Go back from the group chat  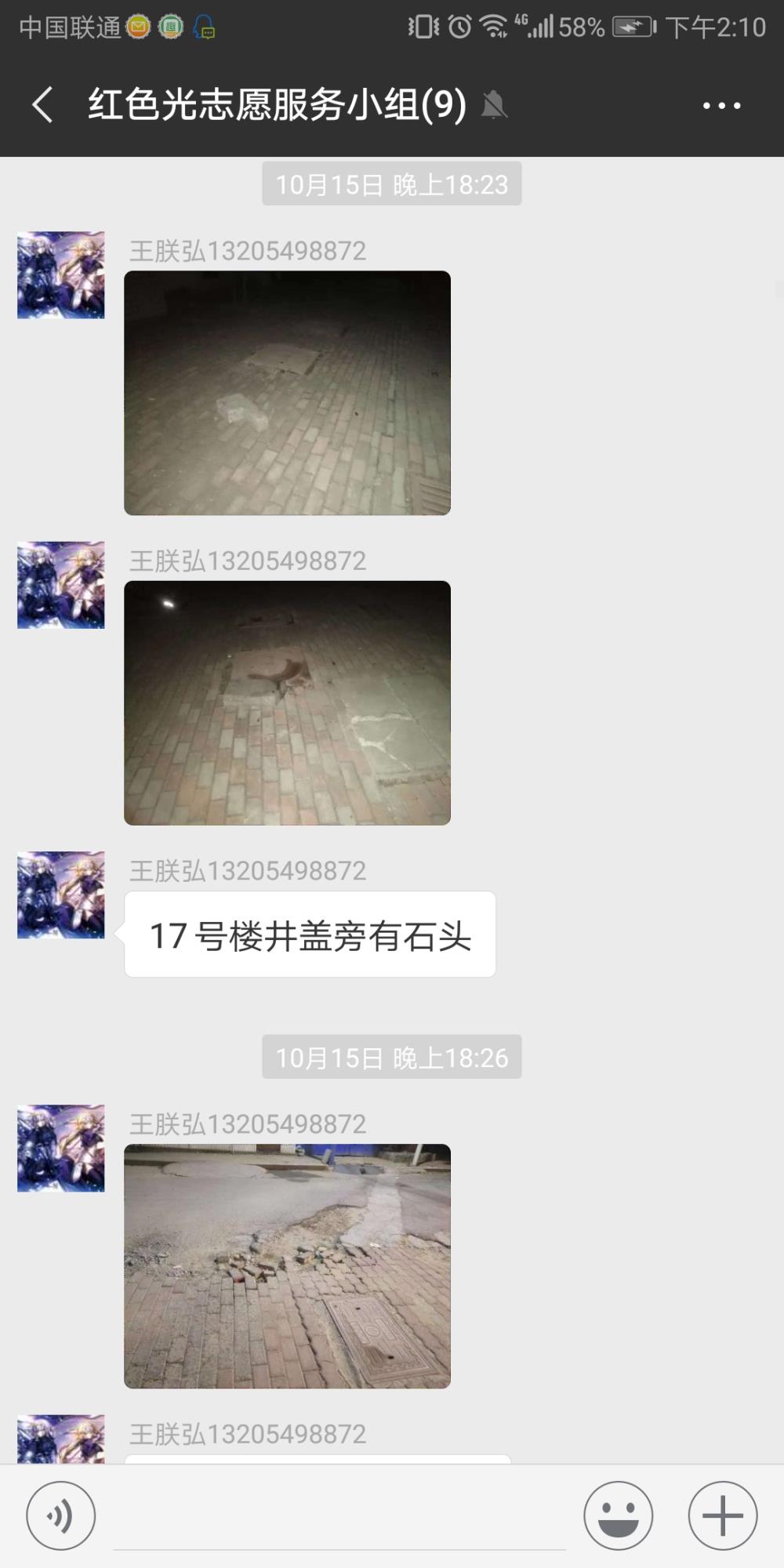[x=42, y=105]
